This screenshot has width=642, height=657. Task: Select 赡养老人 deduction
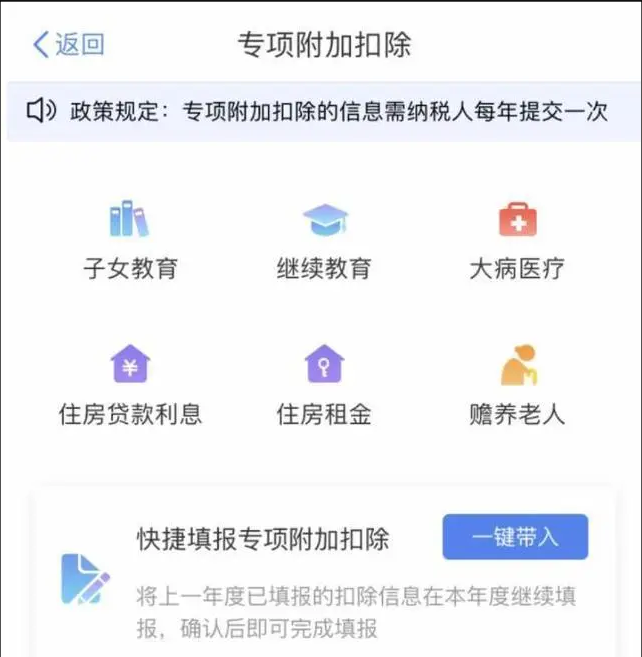517,386
